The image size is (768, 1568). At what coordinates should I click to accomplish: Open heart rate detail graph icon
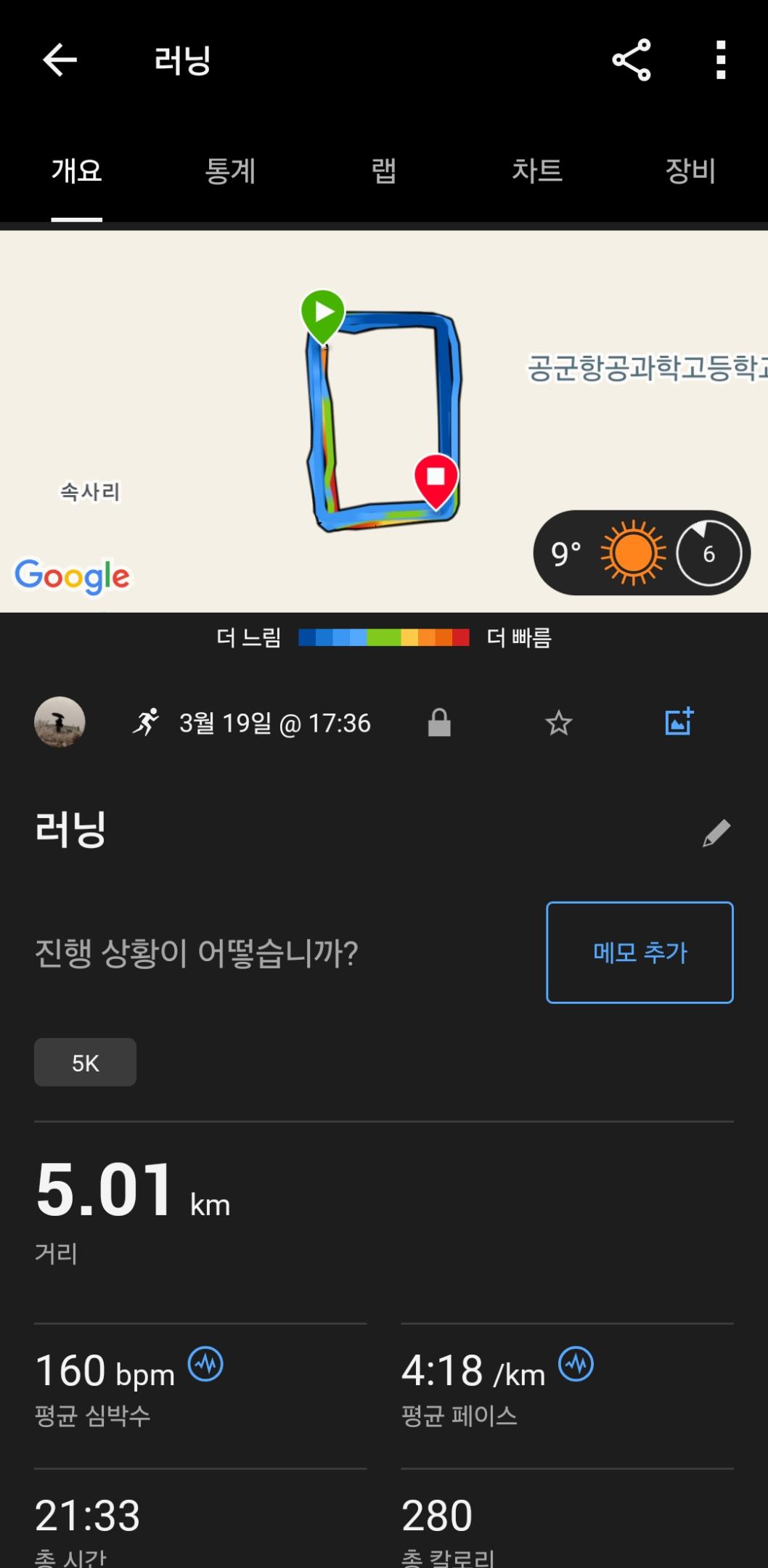pyautogui.click(x=205, y=1364)
